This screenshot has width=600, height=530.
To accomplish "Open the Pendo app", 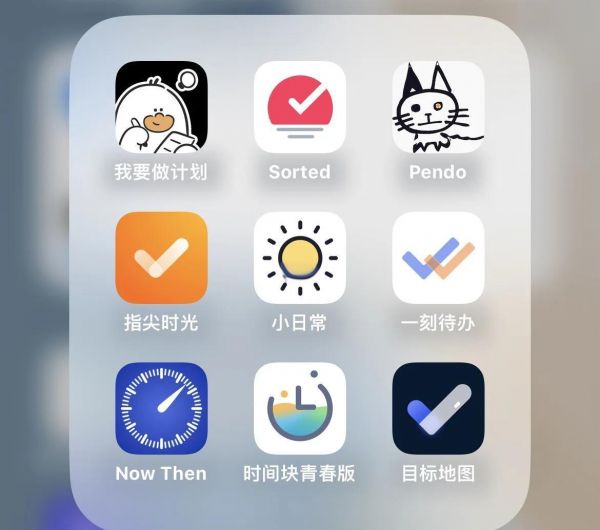I will click(438, 107).
